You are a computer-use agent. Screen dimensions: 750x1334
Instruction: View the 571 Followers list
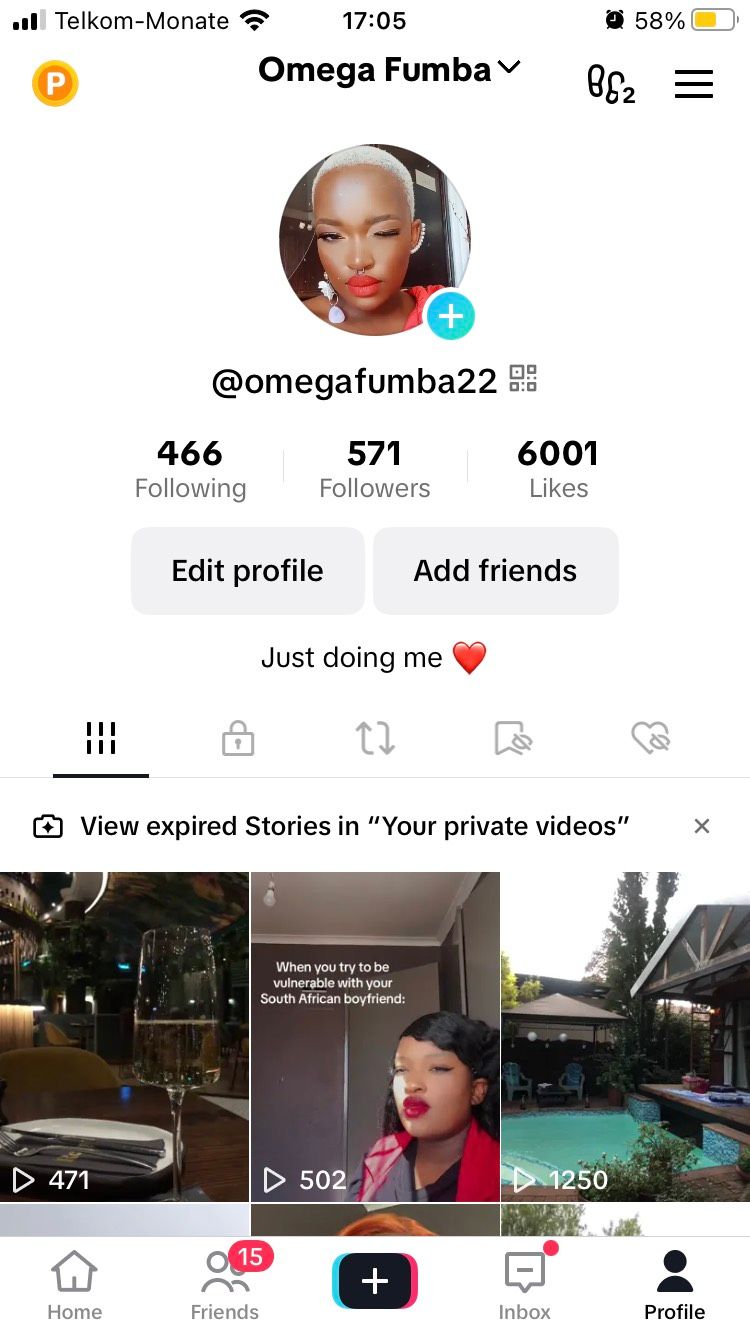pos(374,468)
